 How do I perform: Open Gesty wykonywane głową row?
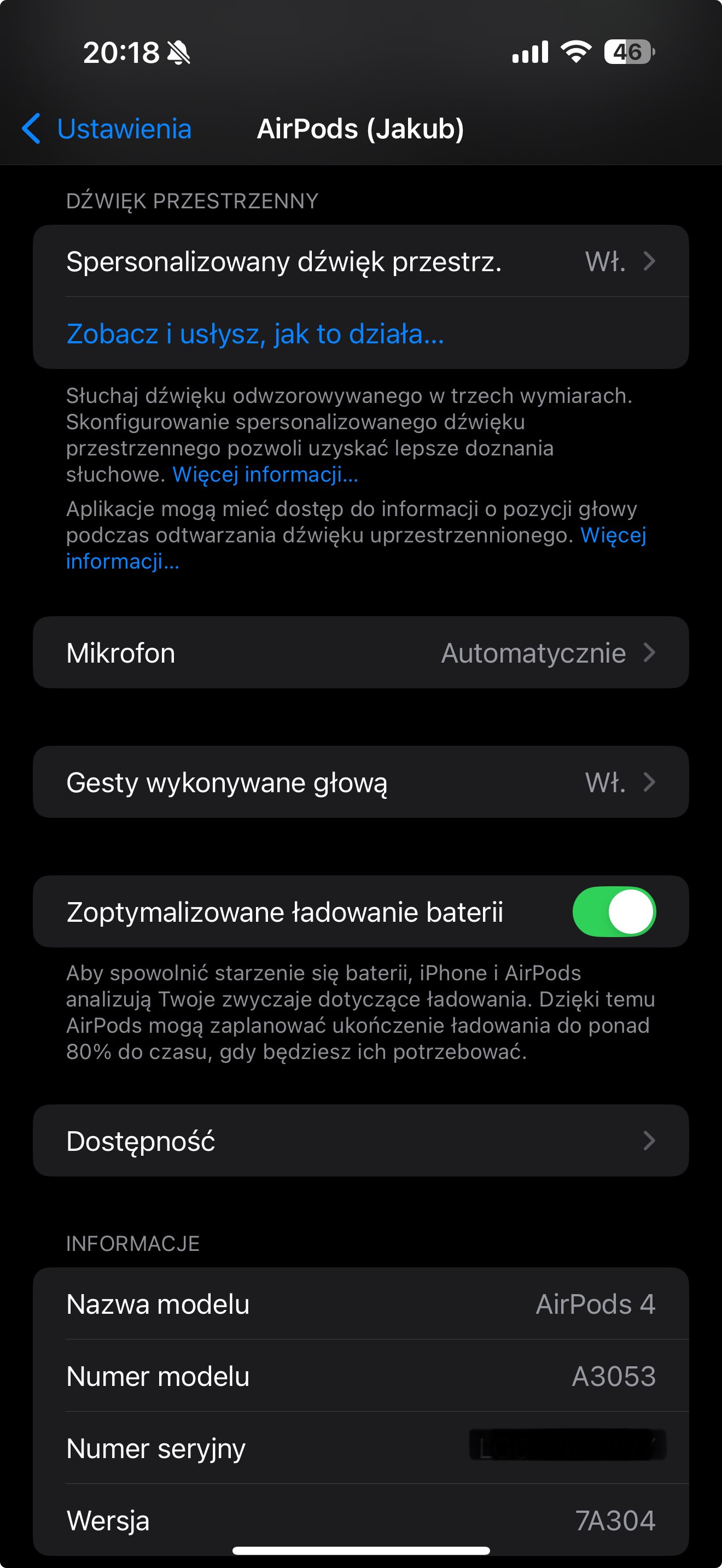361,782
